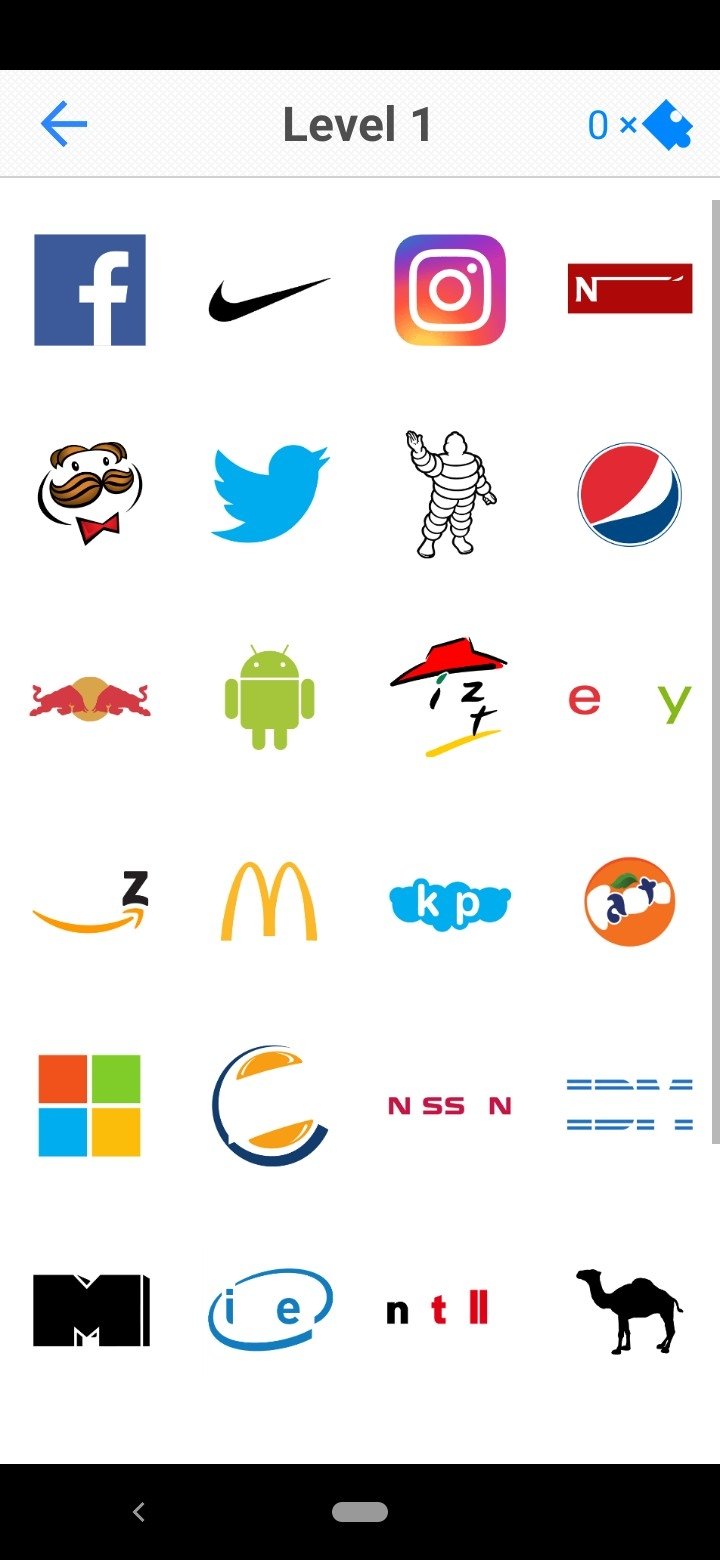This screenshot has height=1560, width=720.
Task: Open the orange arrow smile logo
Action: (90, 902)
